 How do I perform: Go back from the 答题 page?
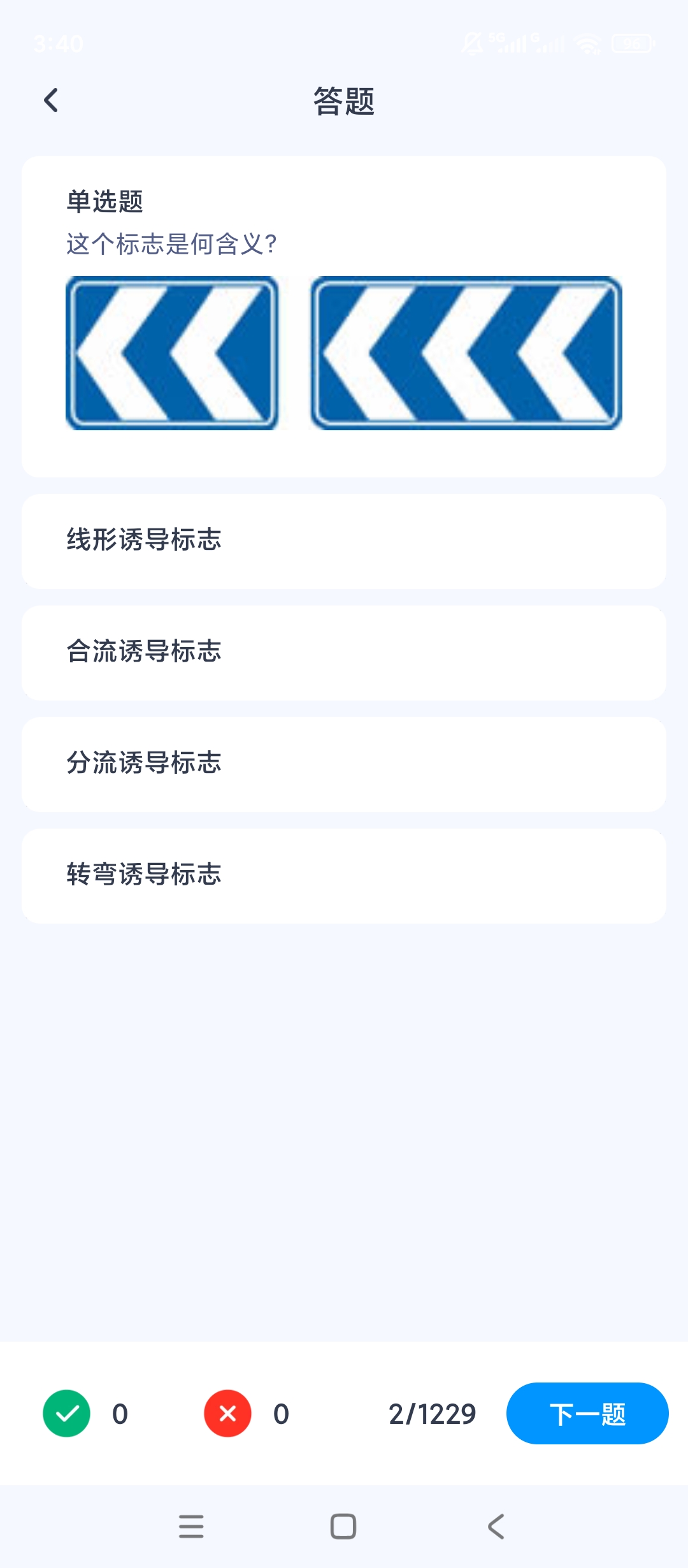point(51,101)
